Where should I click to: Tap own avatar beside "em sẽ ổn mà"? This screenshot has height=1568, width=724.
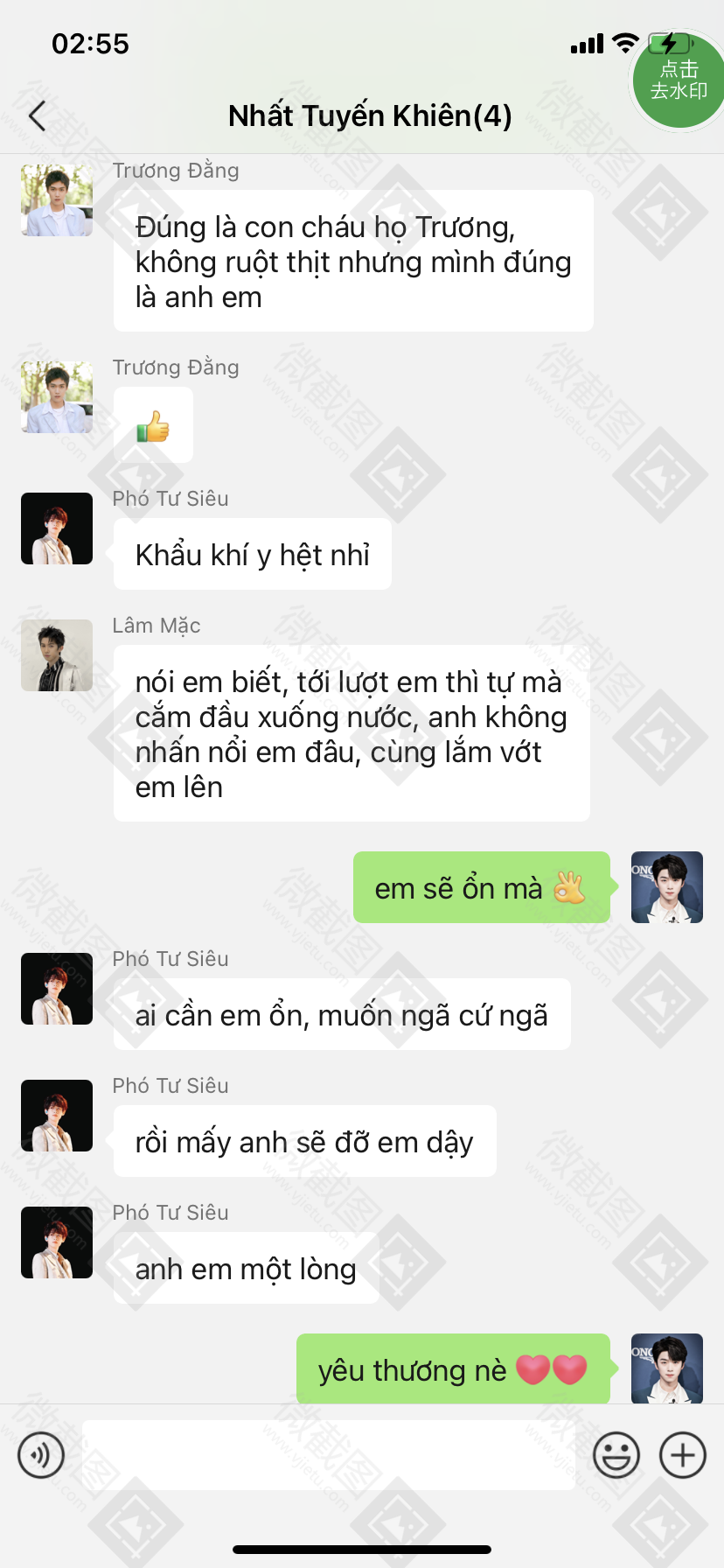coord(667,887)
